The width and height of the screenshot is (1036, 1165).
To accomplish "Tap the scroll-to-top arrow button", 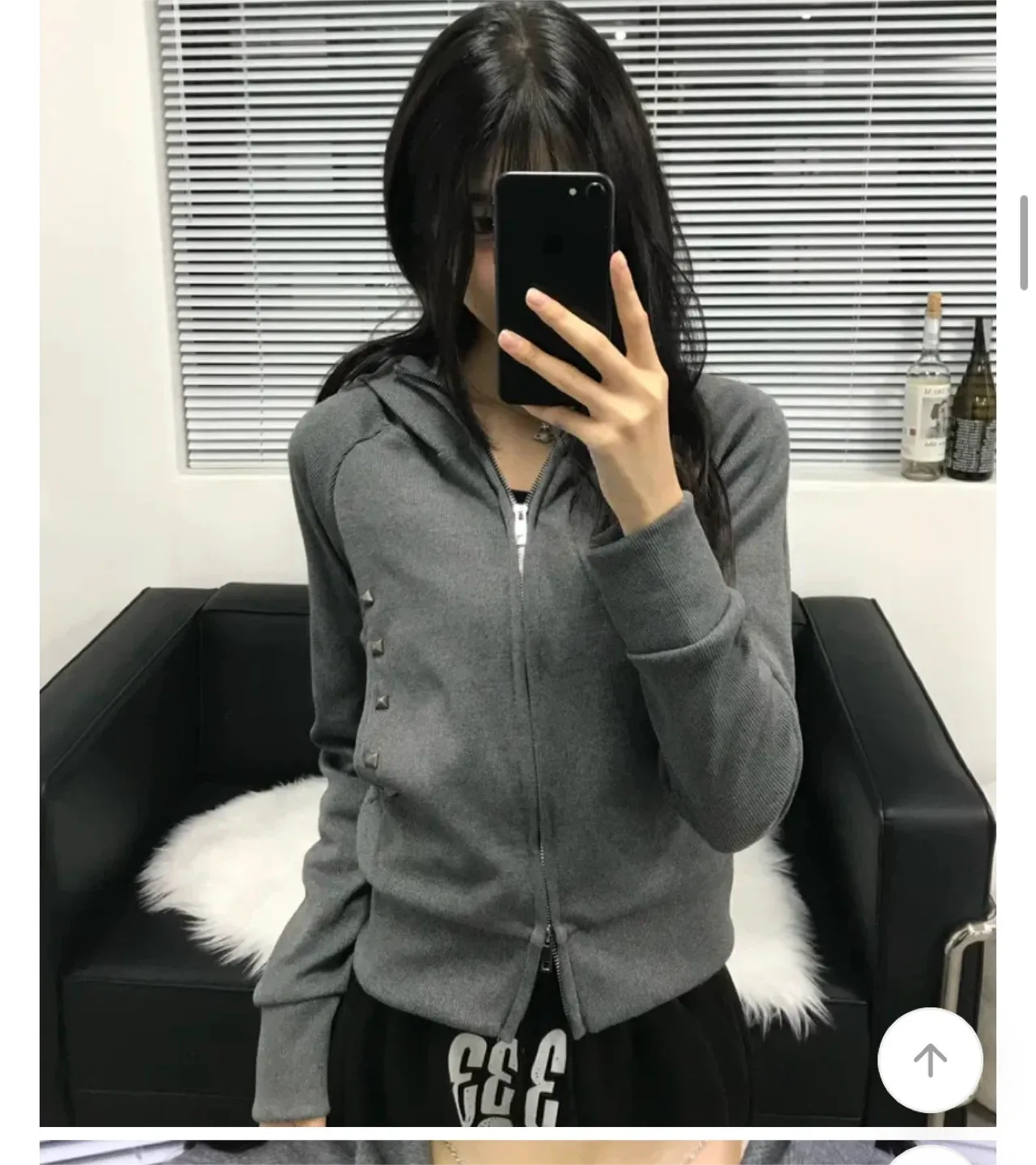I will pos(930,1059).
